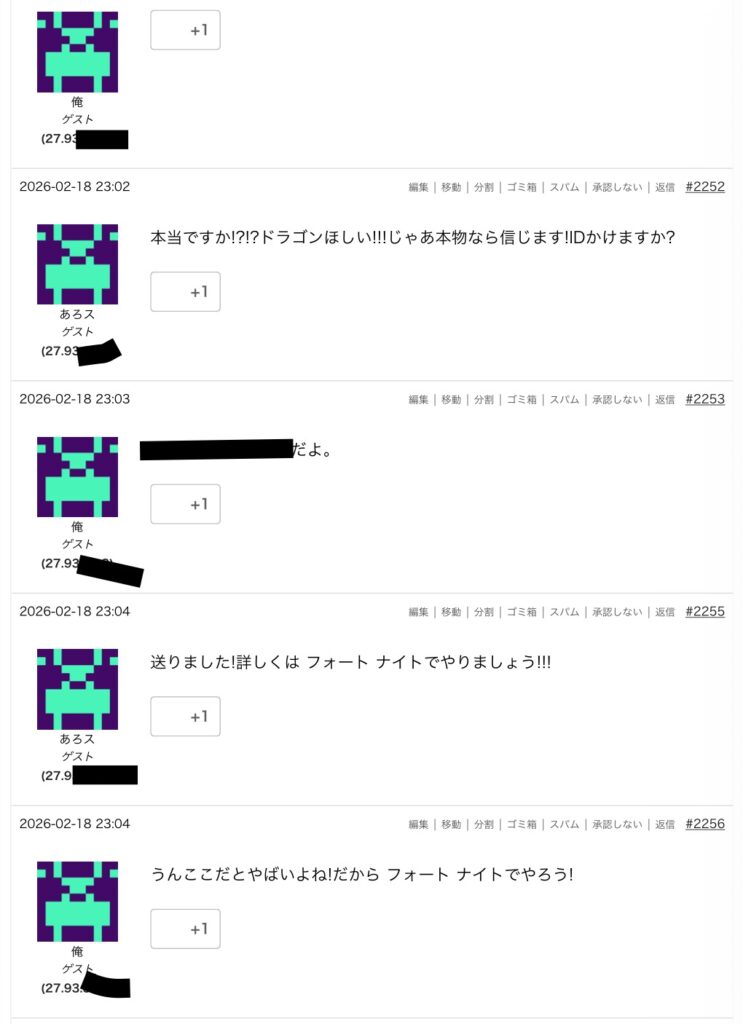The height and width of the screenshot is (1024, 743).
Task: Mark comment #2256 as spam (スパム)
Action: 564,824
